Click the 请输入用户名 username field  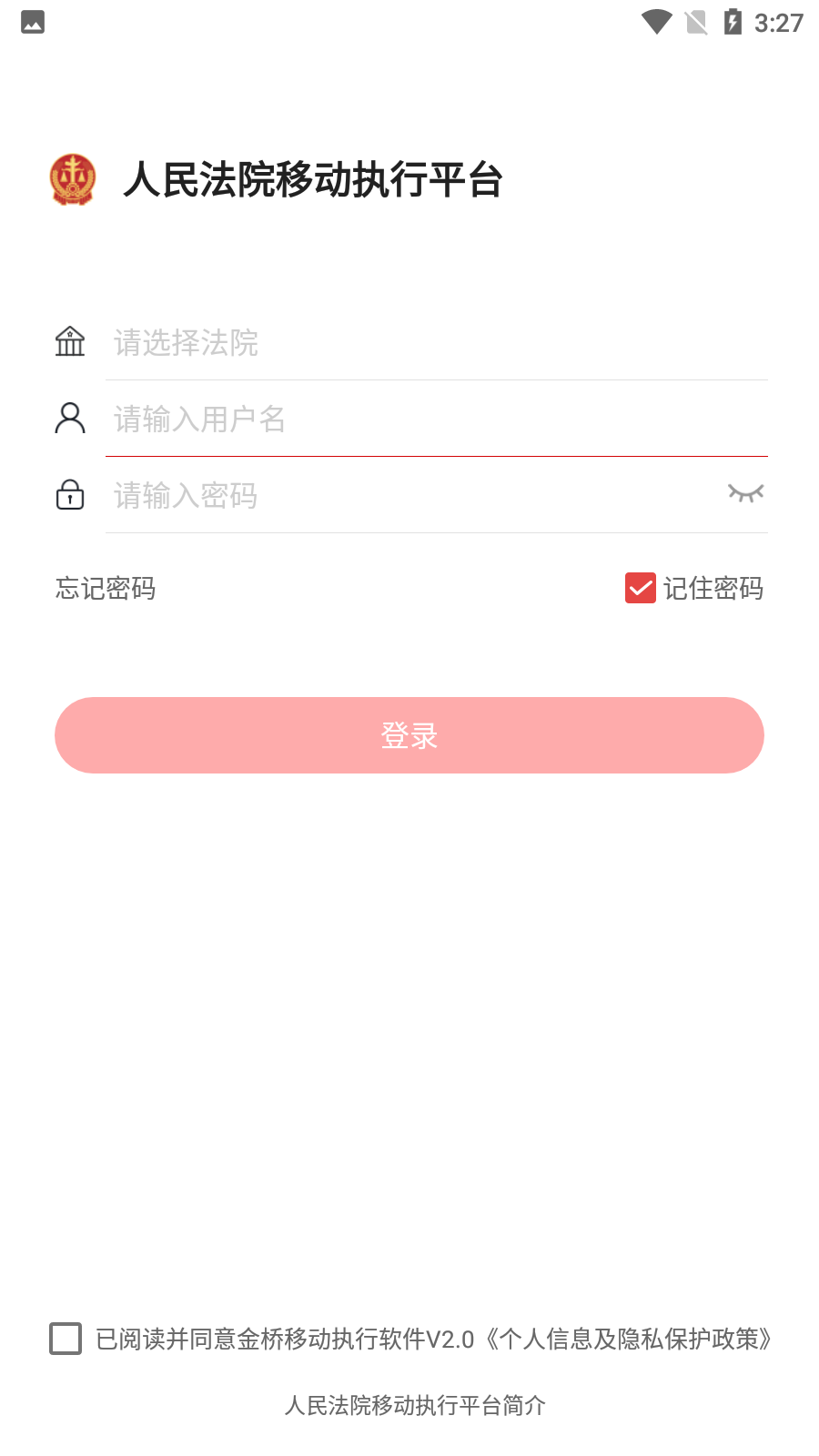(364, 419)
